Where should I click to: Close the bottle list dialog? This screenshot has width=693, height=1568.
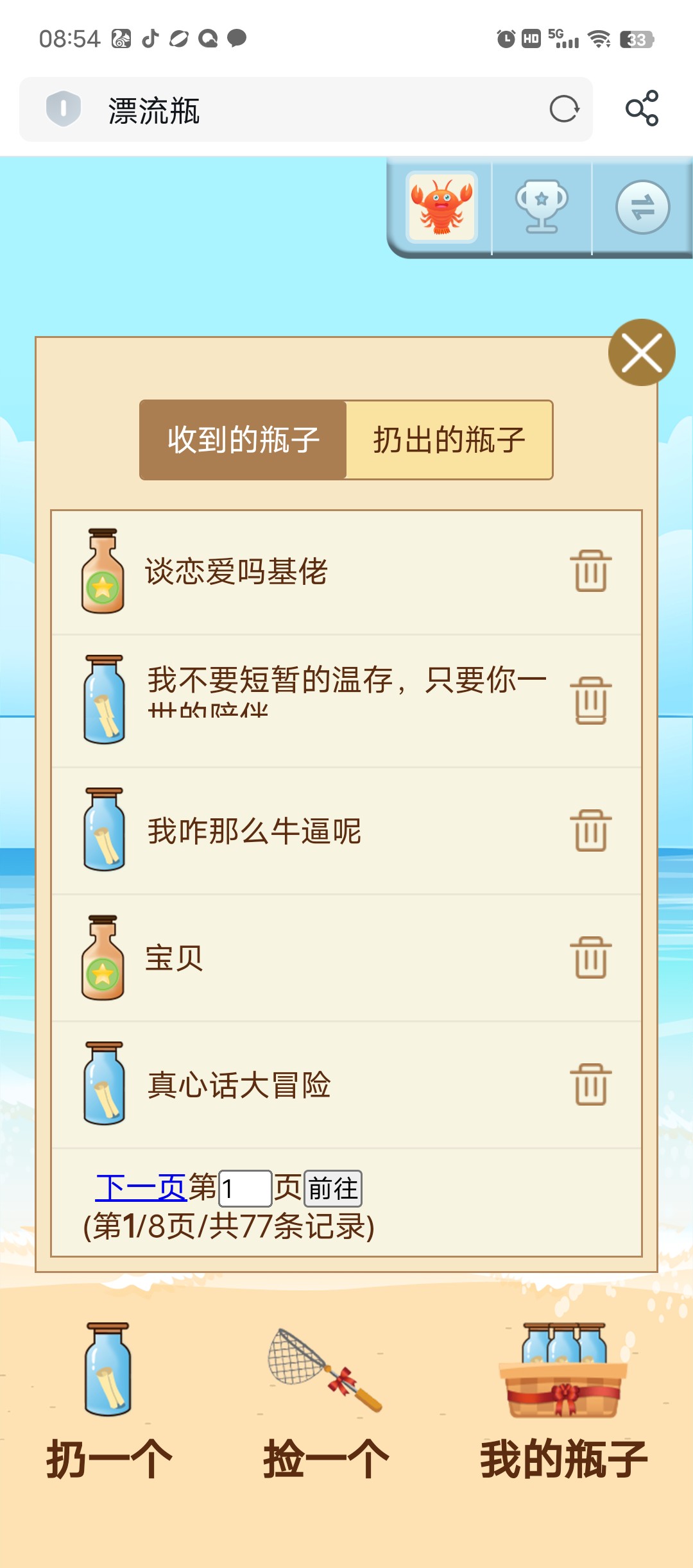coord(641,353)
